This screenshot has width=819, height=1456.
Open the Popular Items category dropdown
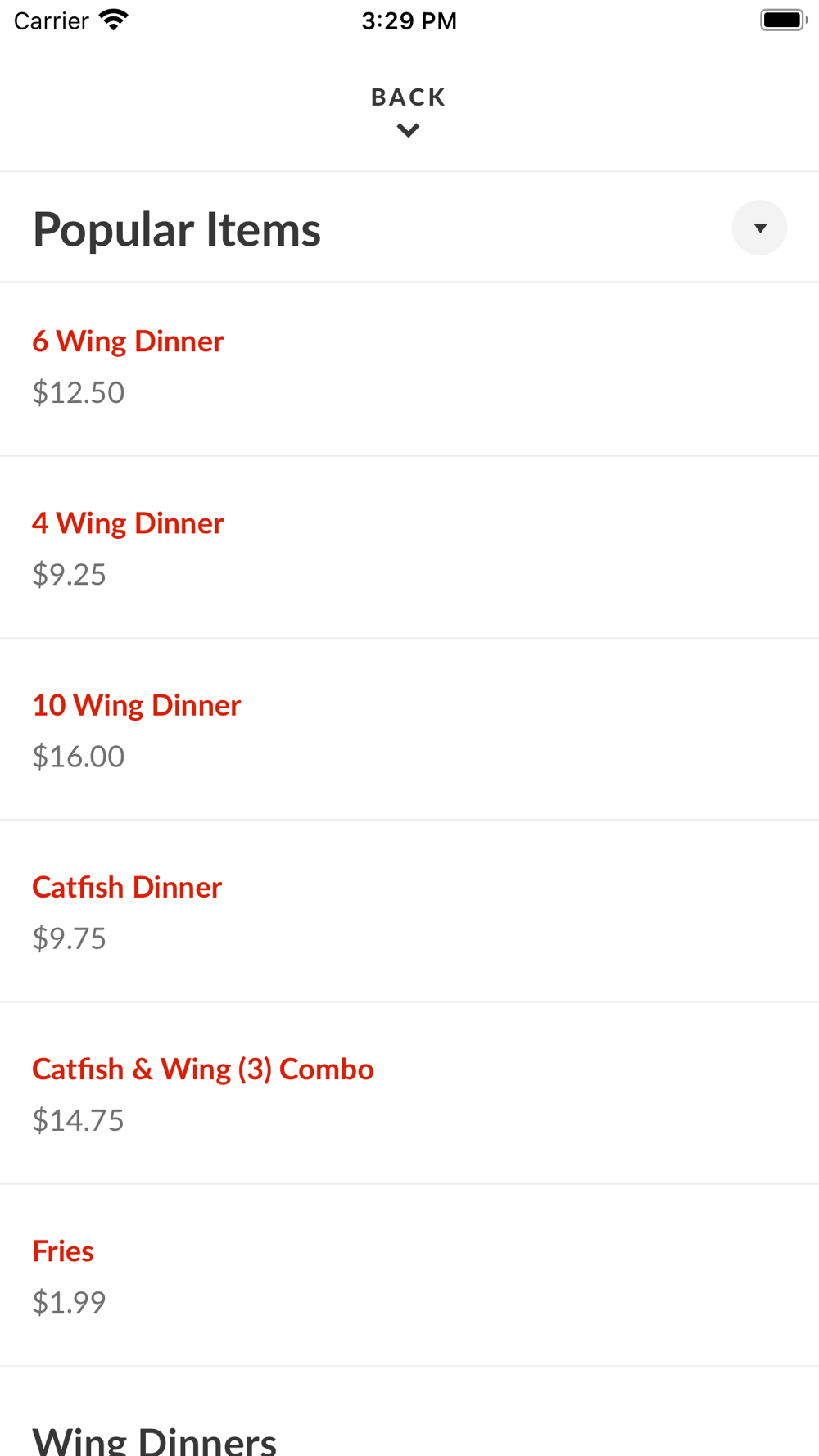(x=759, y=228)
